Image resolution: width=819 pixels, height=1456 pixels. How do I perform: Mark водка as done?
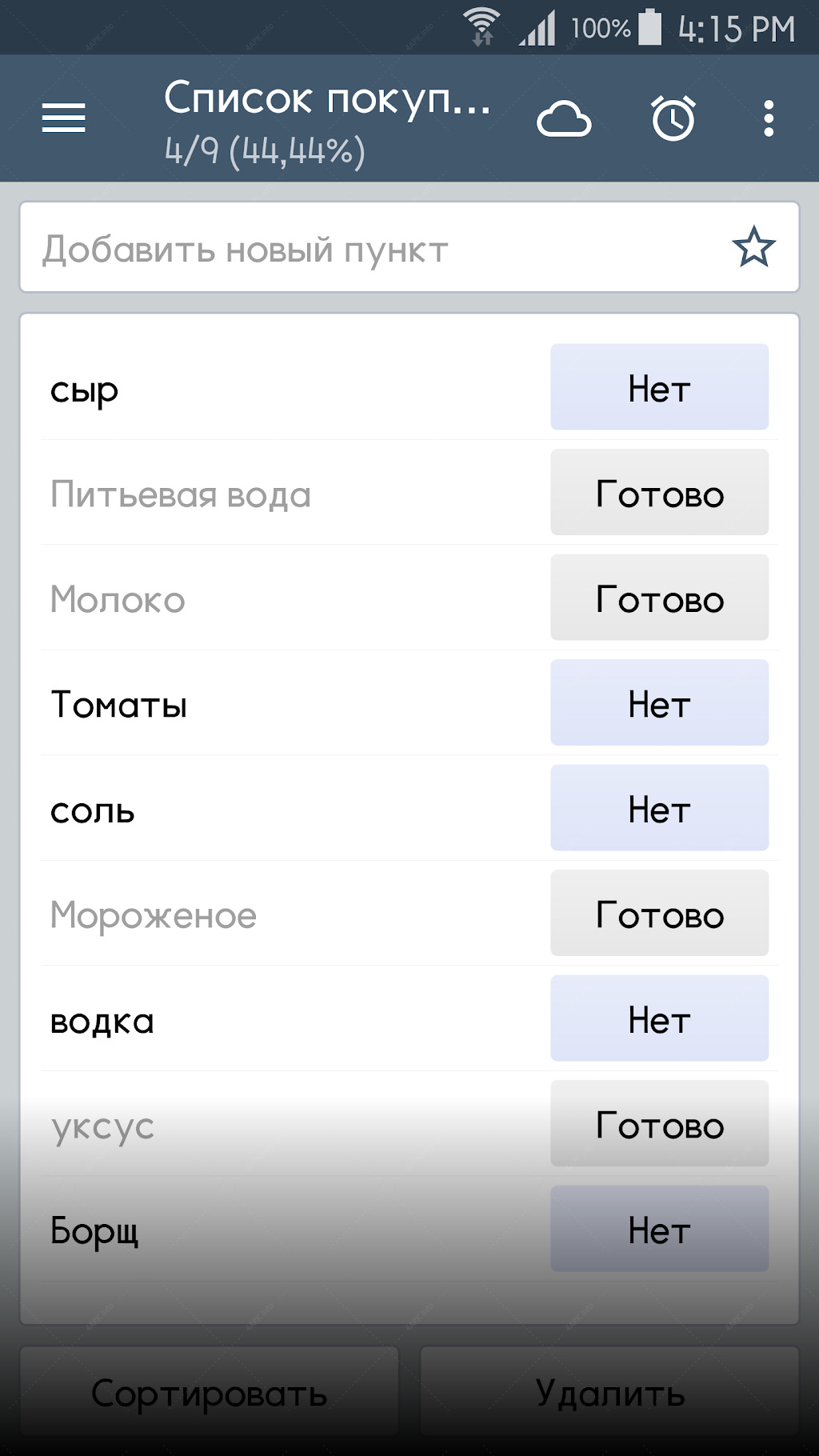(659, 1018)
